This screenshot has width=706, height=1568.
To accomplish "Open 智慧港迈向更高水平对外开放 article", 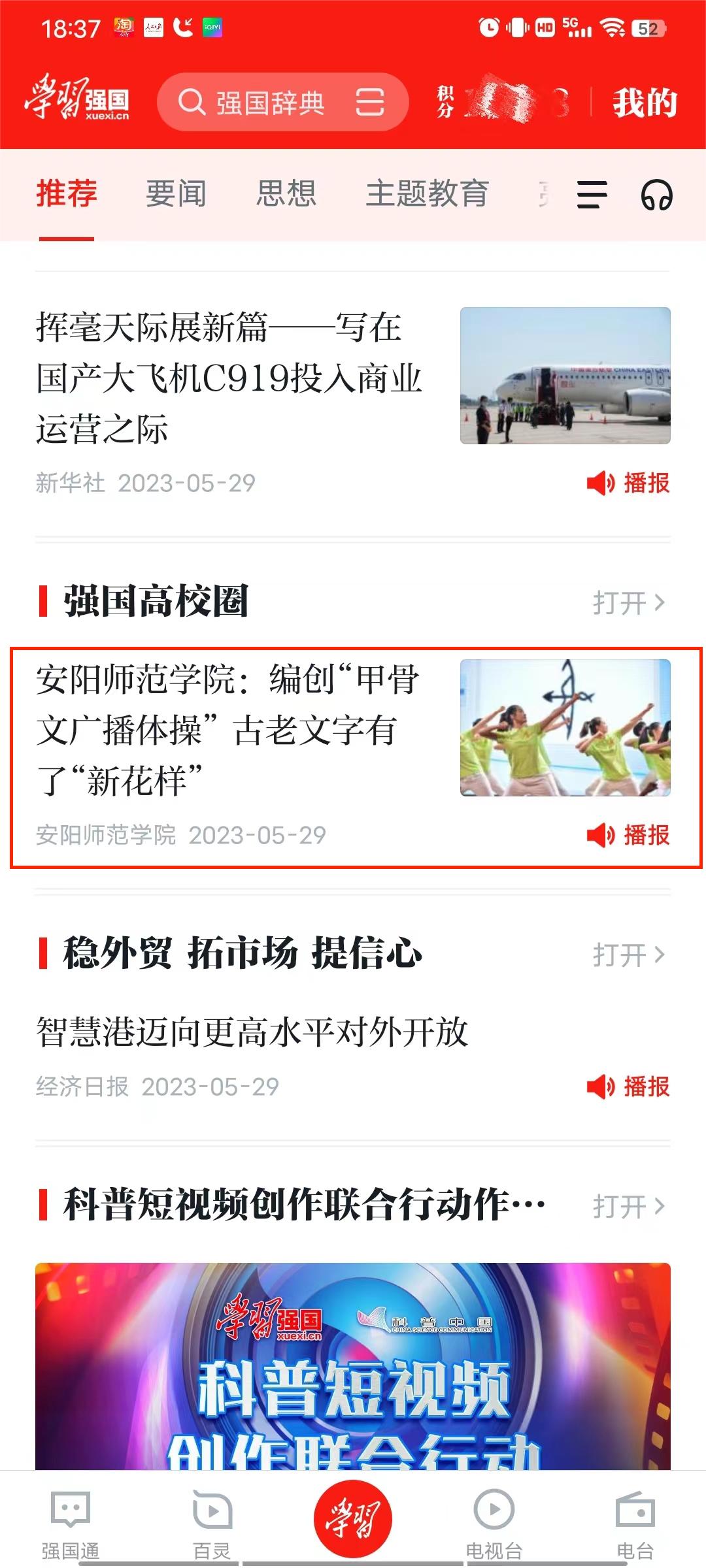I will point(252,1032).
